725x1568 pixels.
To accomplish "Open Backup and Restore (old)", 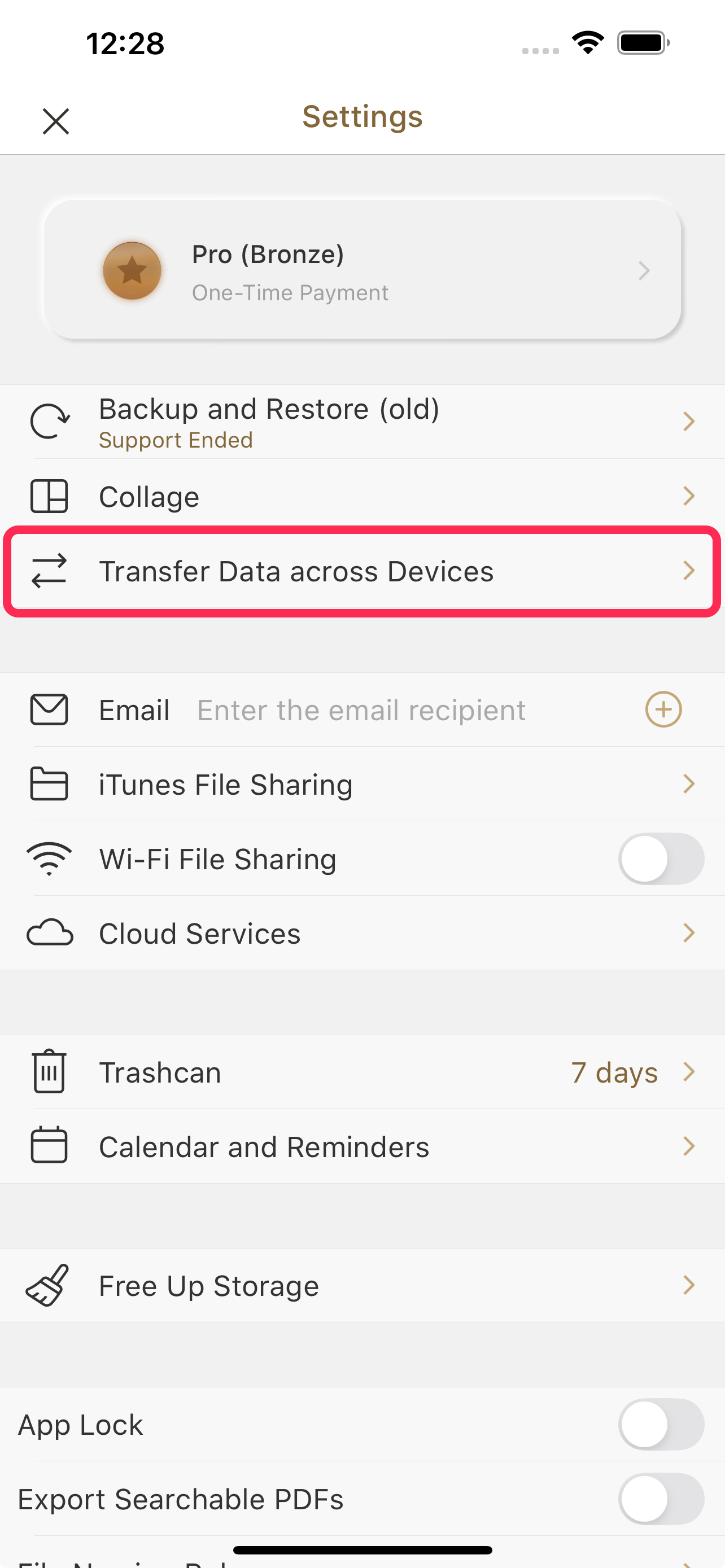I will tap(362, 422).
